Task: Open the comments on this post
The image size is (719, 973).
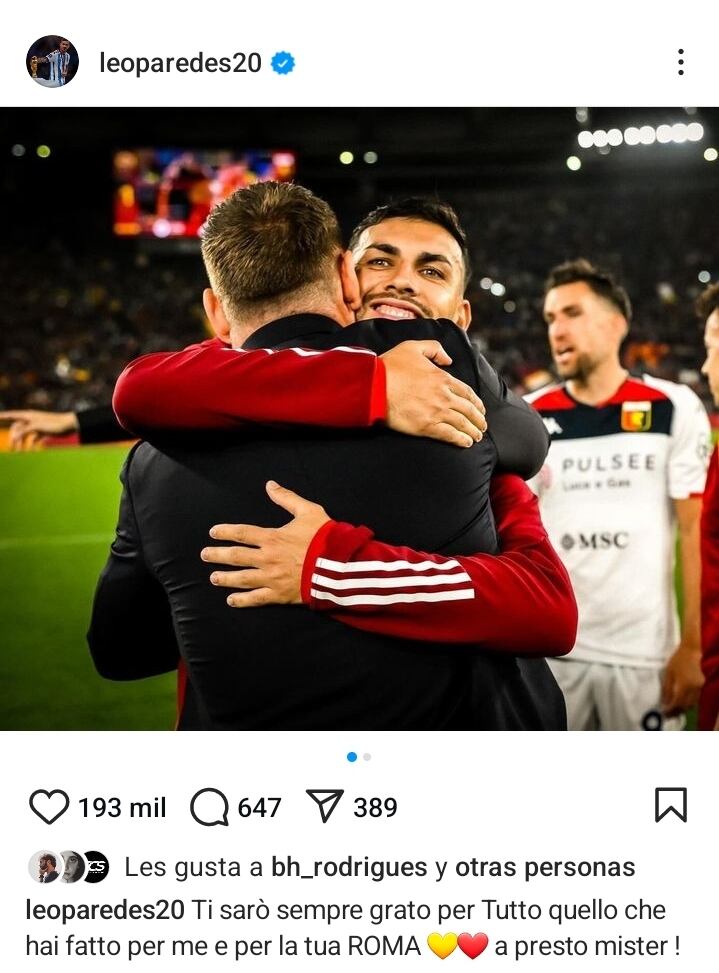Action: click(x=209, y=807)
